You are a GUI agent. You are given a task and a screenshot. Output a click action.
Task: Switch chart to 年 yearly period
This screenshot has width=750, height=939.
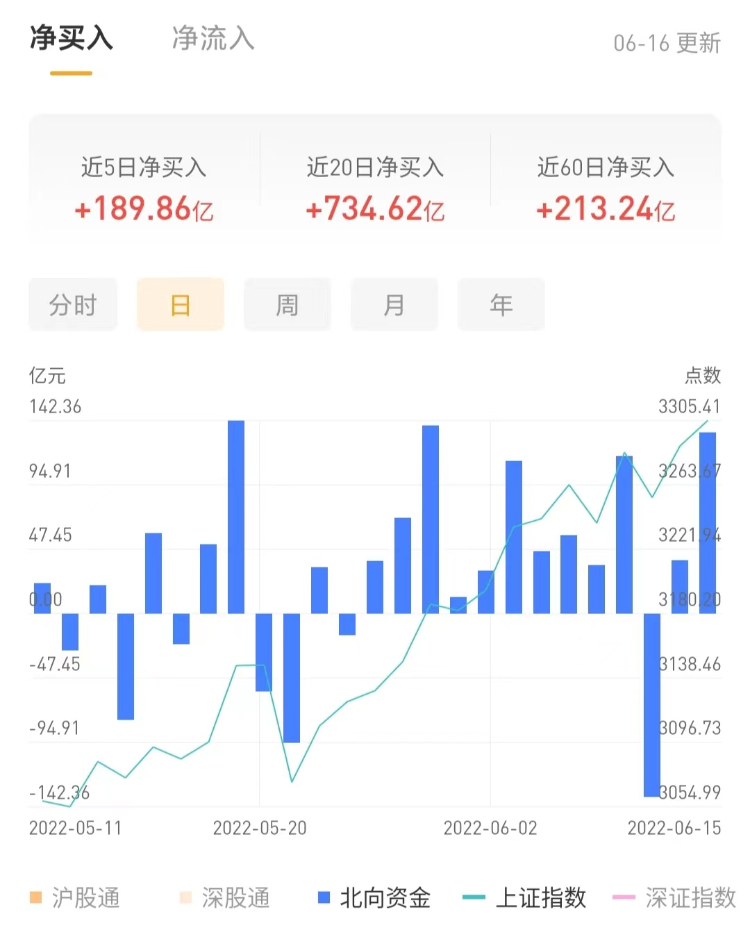[501, 305]
